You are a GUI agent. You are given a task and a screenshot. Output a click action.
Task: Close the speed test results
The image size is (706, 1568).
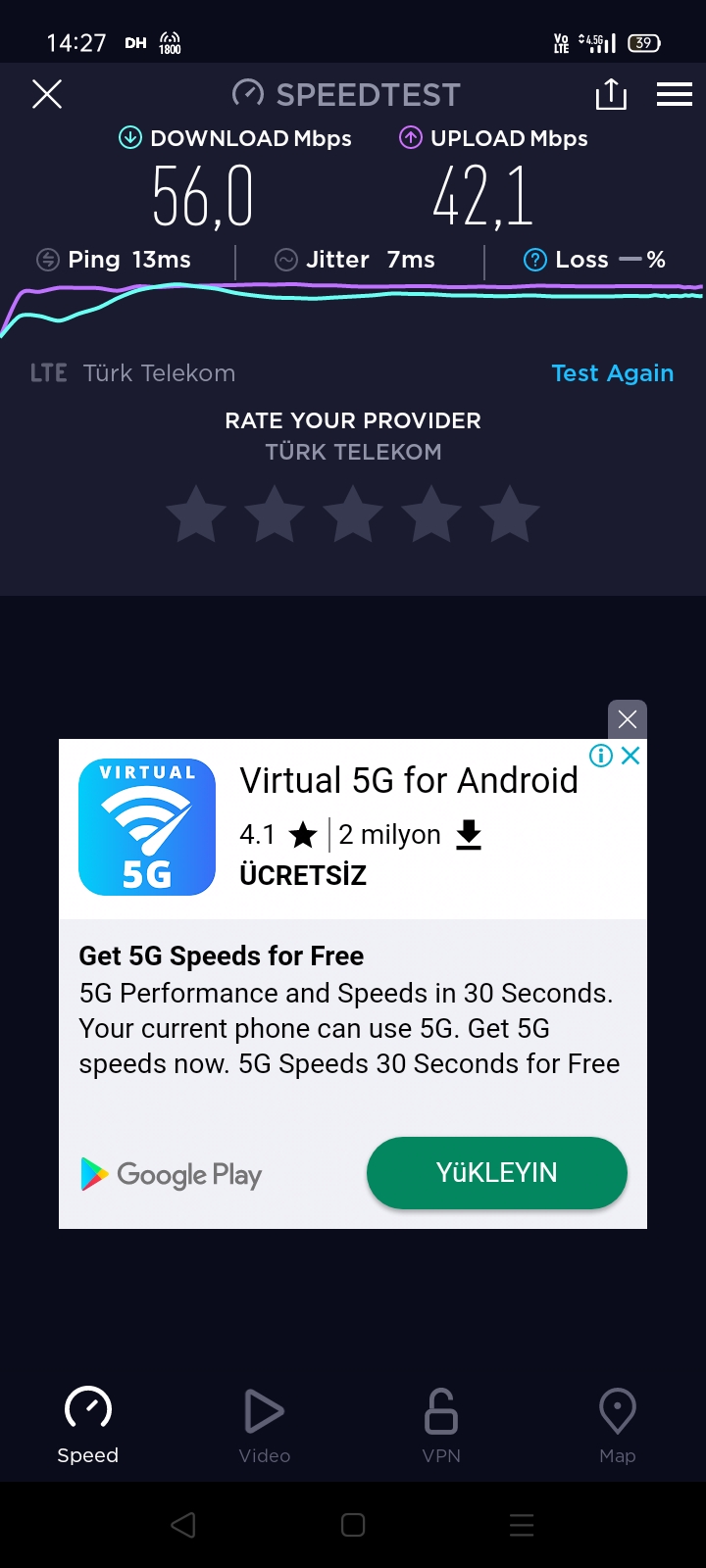[x=47, y=94]
